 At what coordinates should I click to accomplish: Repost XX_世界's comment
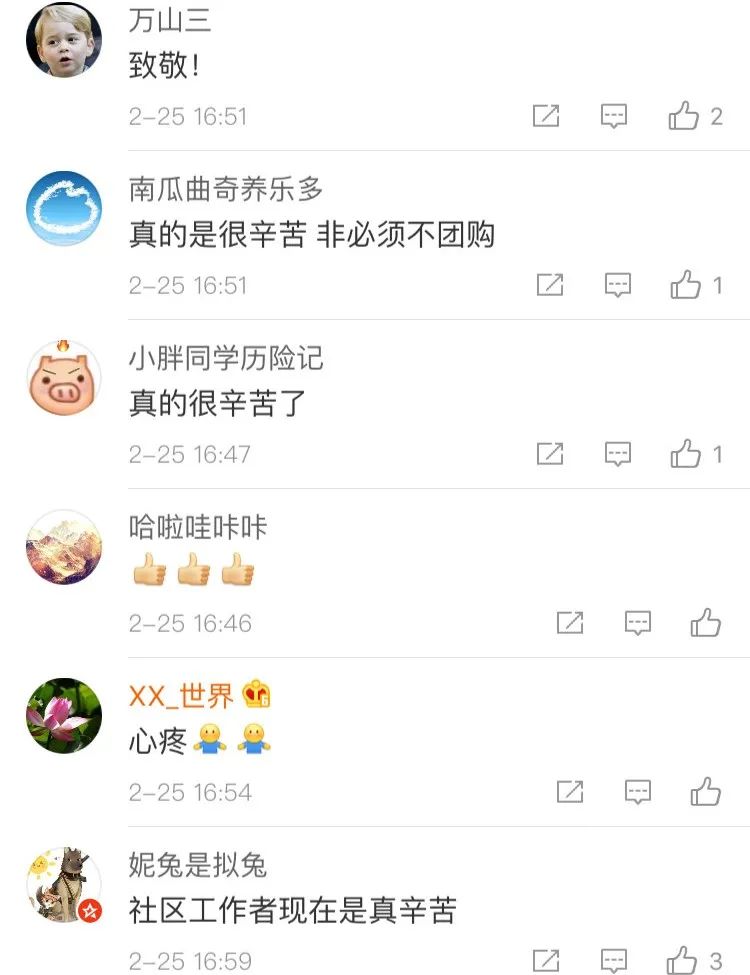570,793
